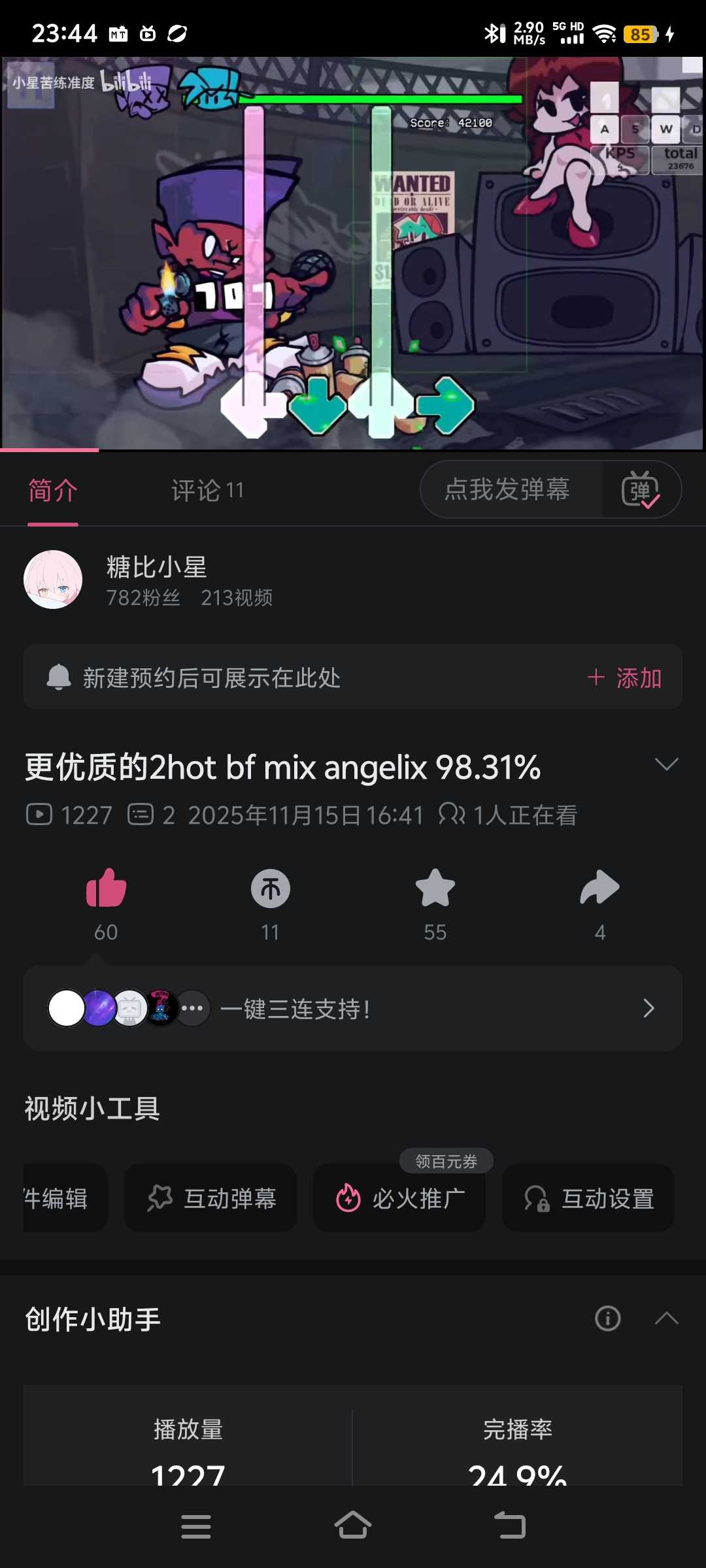Tap 添加 to create a reservation
The height and width of the screenshot is (1568, 706).
(625, 678)
